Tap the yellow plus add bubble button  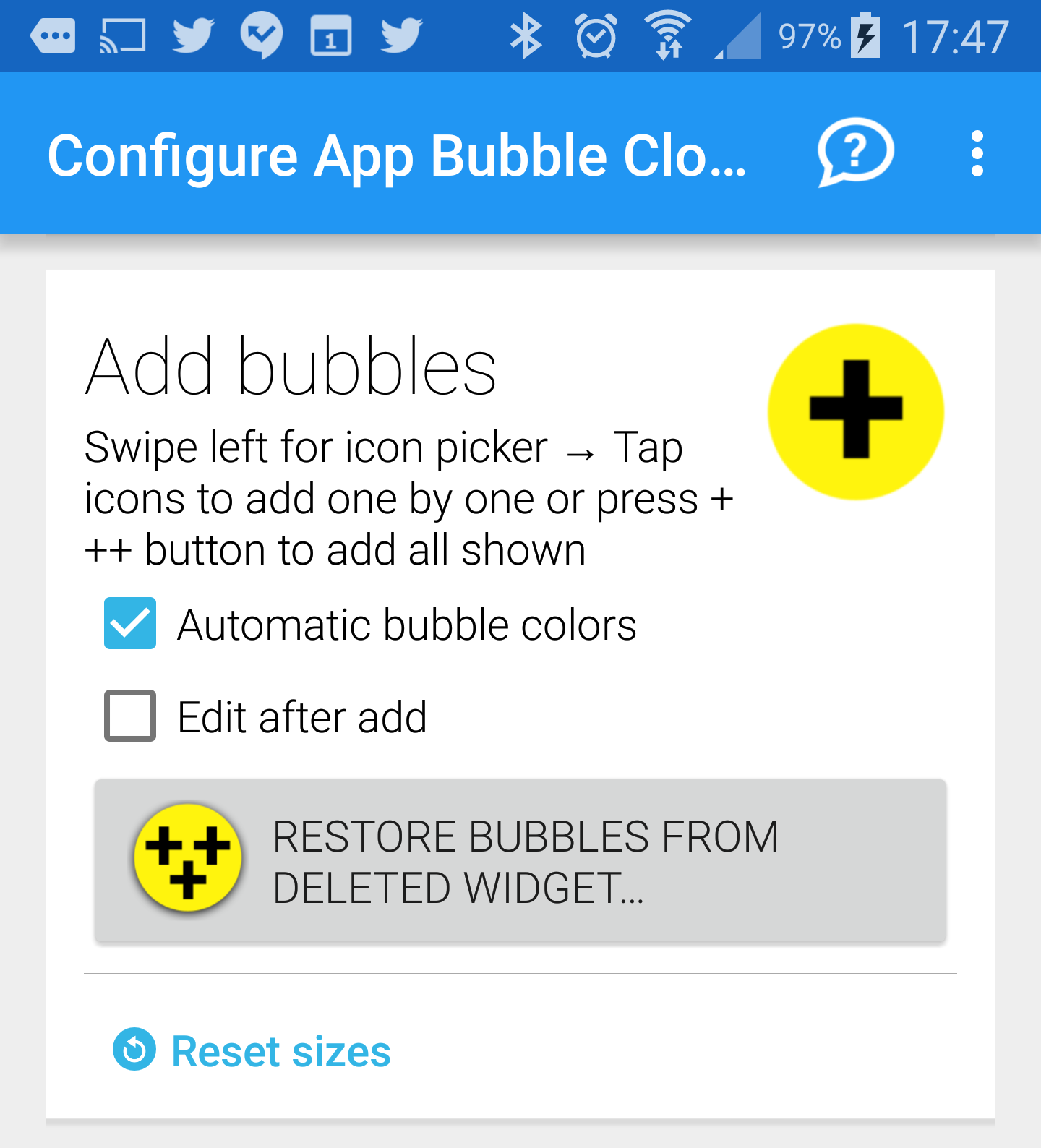tap(855, 411)
